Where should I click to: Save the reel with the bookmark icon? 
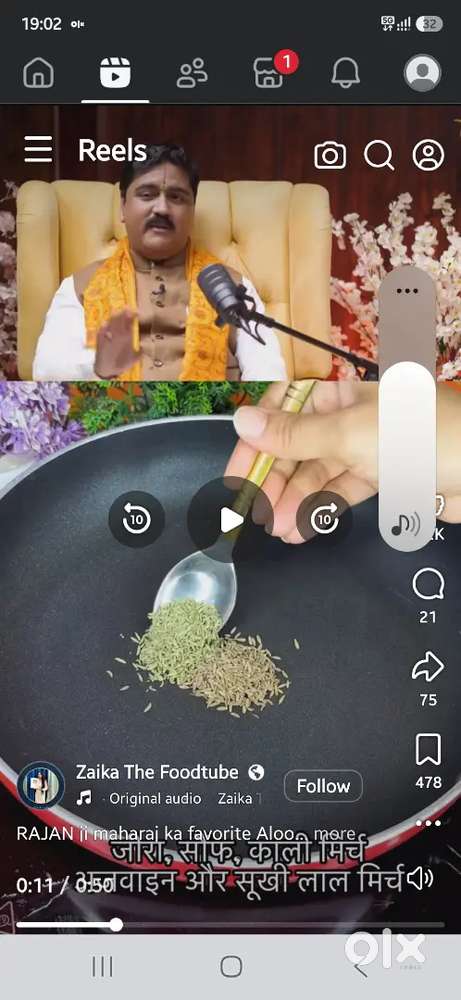pos(428,749)
